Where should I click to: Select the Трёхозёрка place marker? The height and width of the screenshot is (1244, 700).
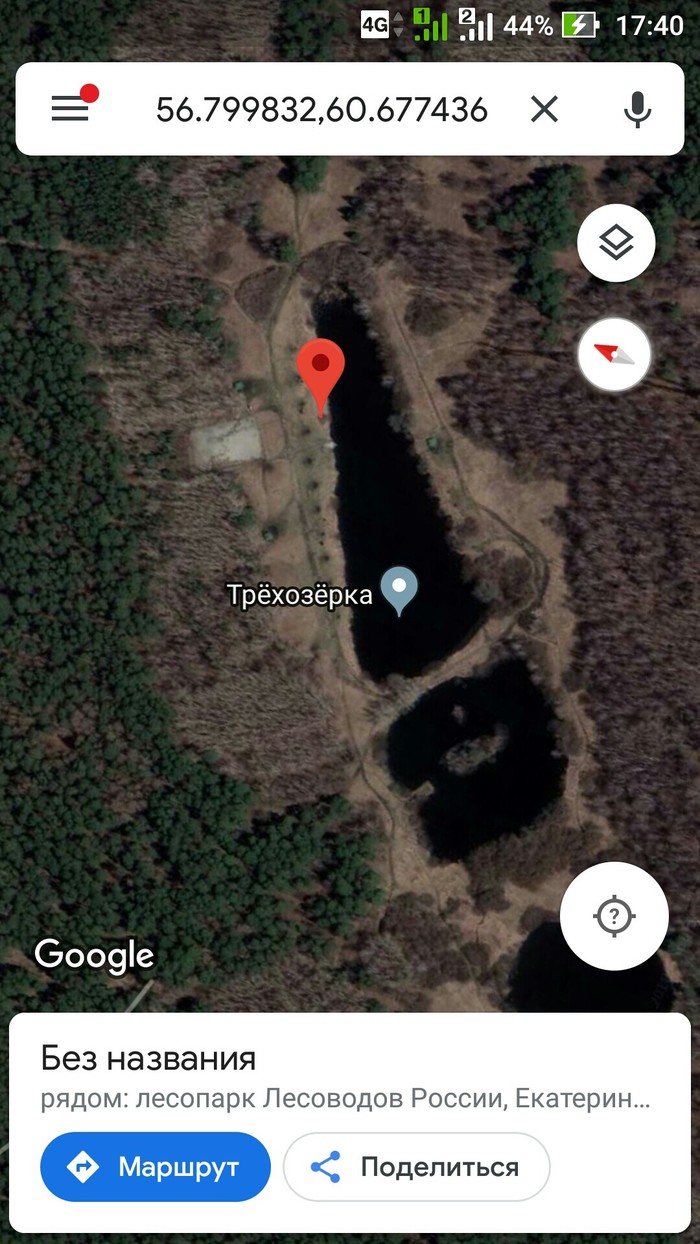click(400, 590)
